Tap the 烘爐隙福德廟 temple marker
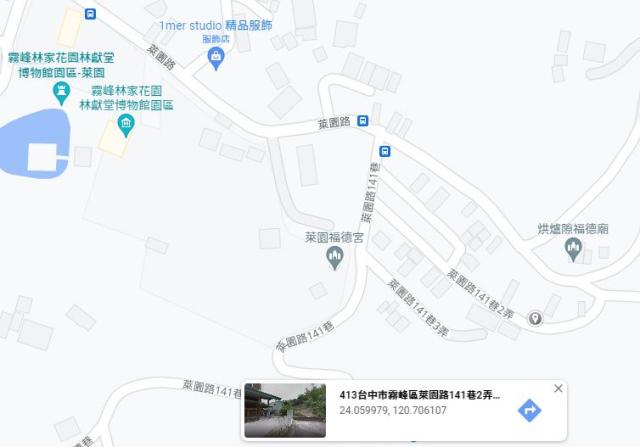This screenshot has height=447, width=640. pos(573,249)
